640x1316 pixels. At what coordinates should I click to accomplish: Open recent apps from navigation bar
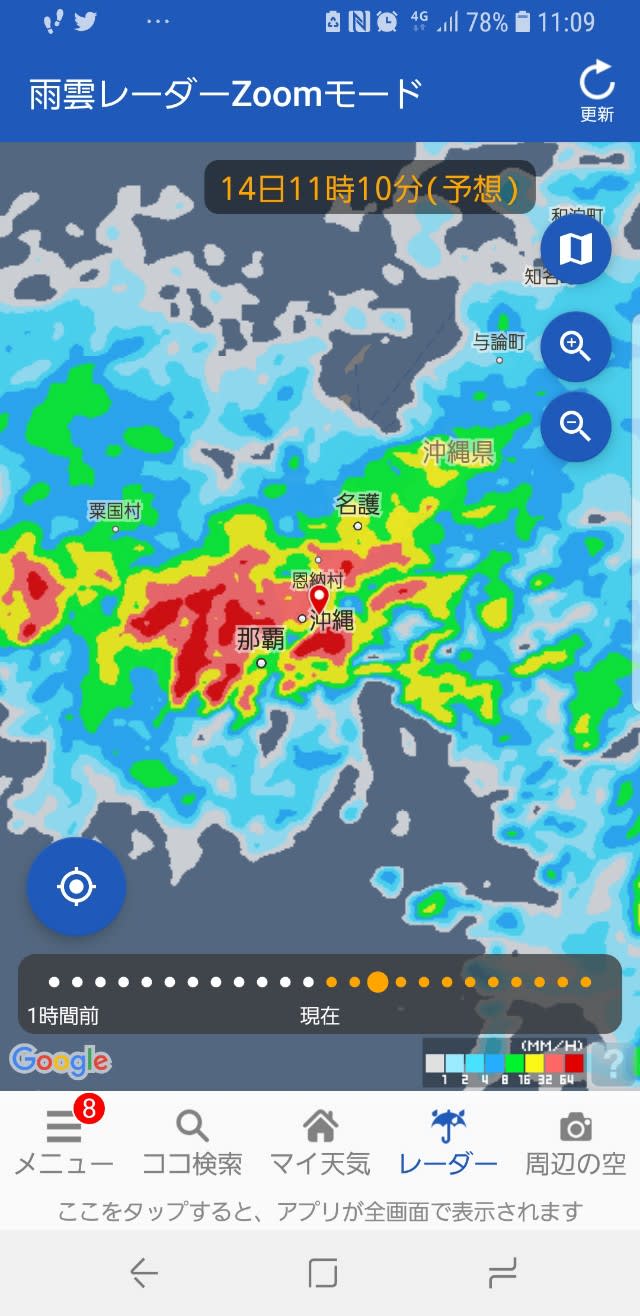click(x=501, y=1272)
